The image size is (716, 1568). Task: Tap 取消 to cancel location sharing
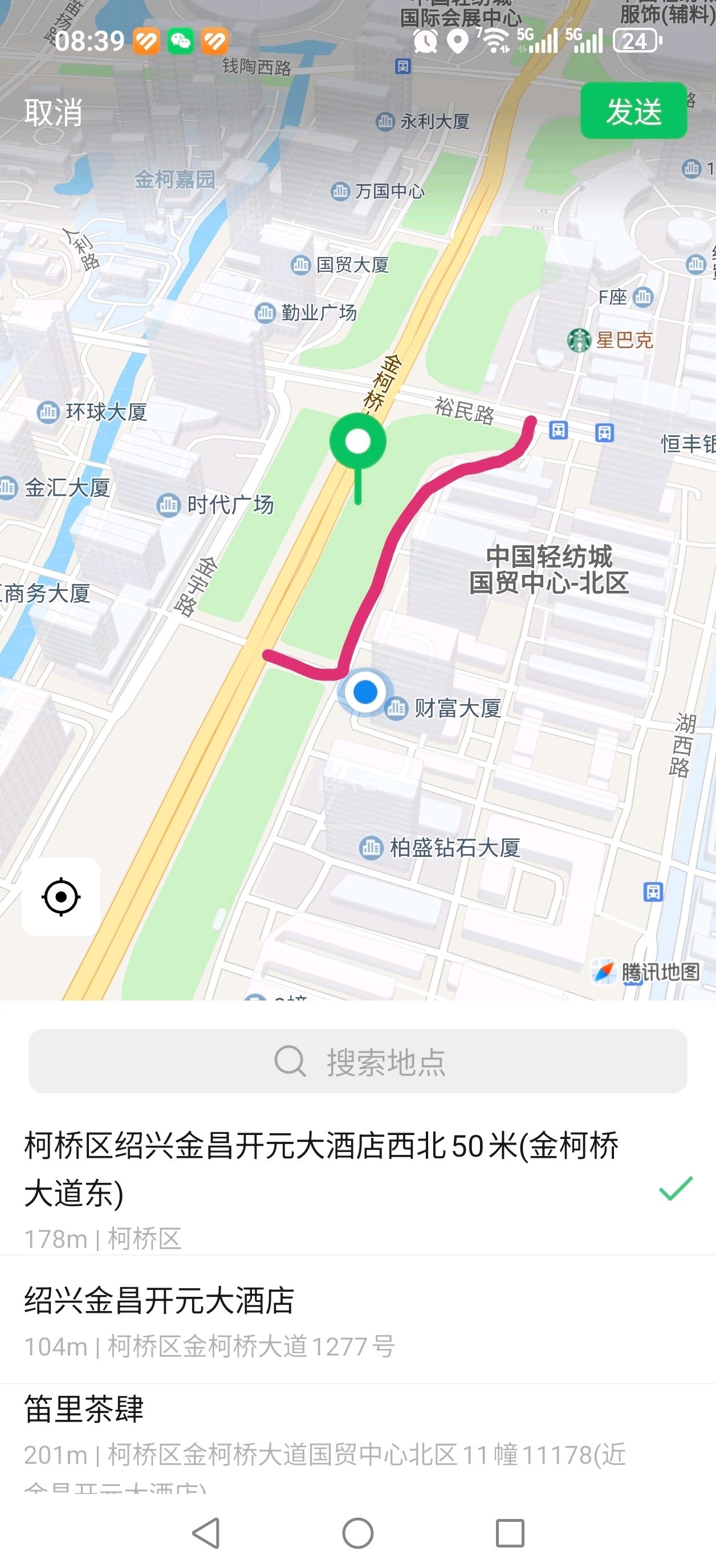point(53,113)
